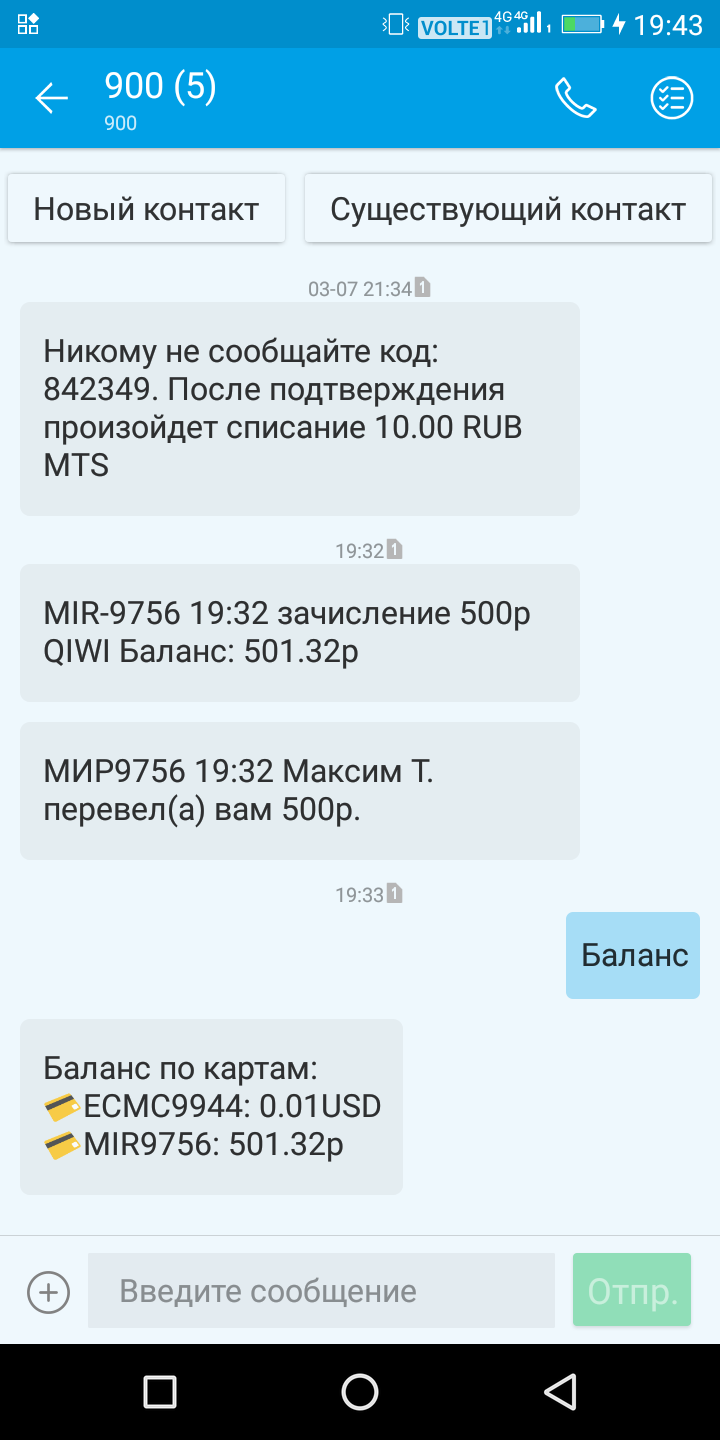720x1440 pixels.
Task: Open the checklist selection icon
Action: coord(671,98)
